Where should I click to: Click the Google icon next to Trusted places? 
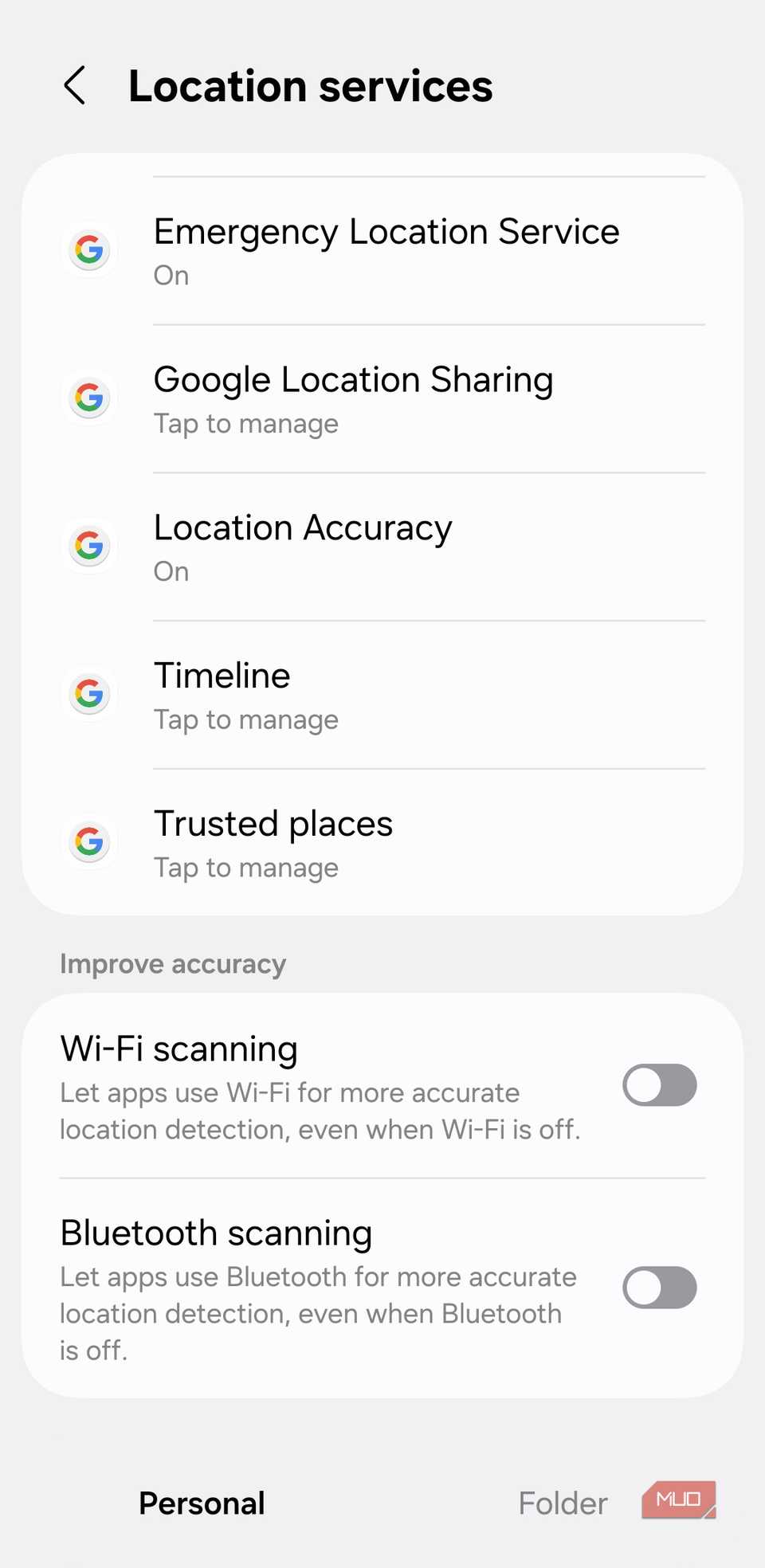click(x=89, y=842)
